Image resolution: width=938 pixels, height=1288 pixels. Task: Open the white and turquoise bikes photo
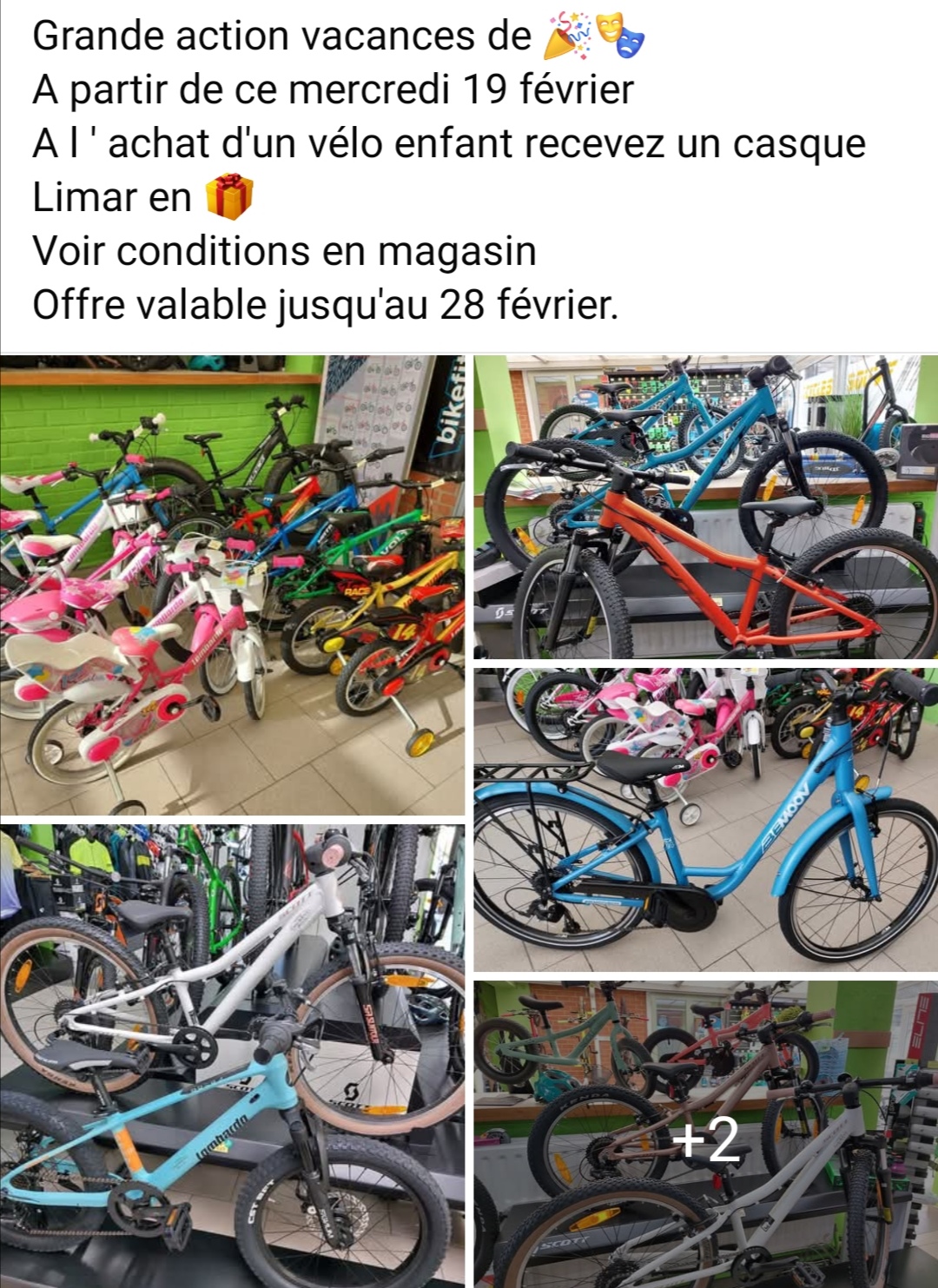coord(232,1055)
